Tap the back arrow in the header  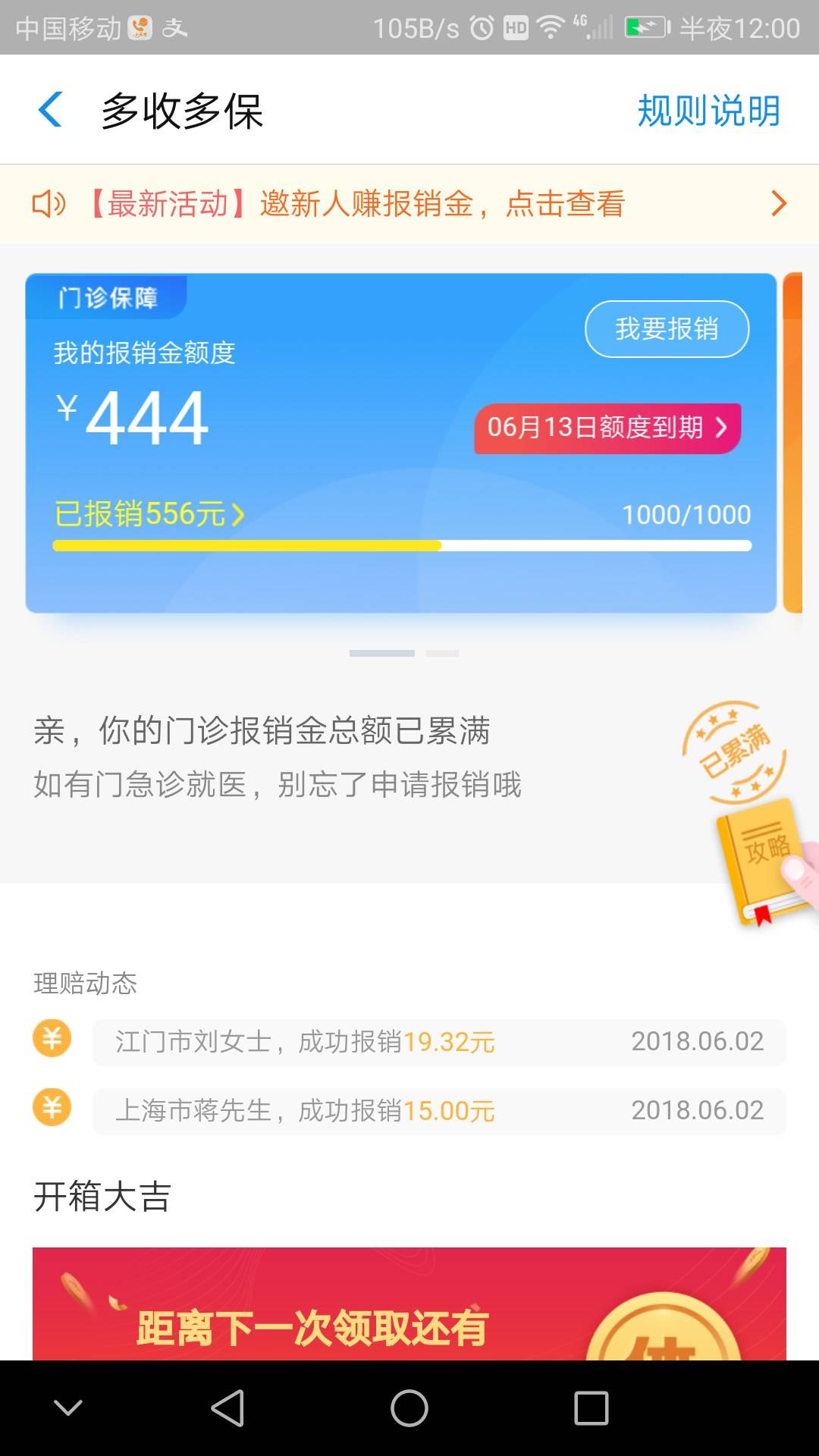click(x=50, y=110)
